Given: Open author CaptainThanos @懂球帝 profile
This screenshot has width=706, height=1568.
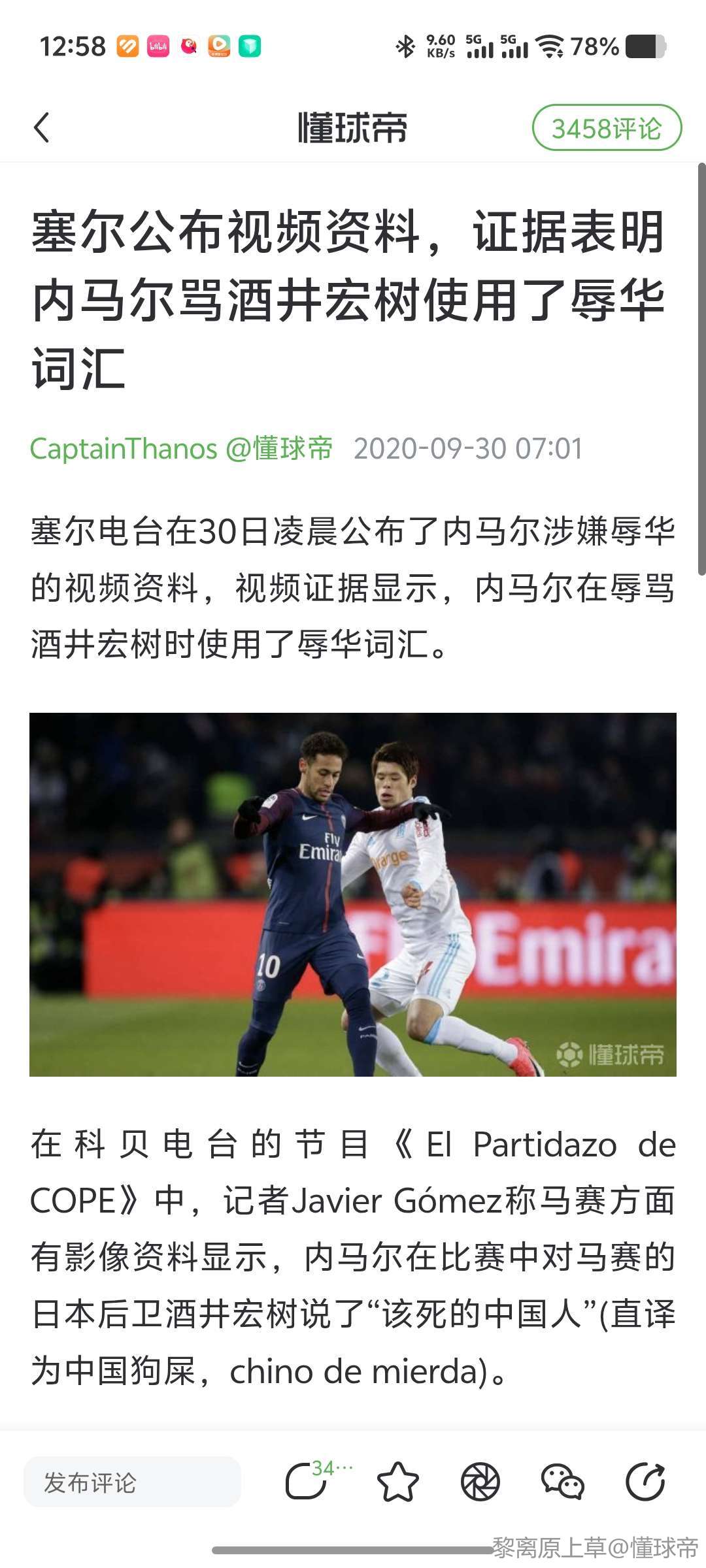Looking at the screenshot, I should click(181, 449).
